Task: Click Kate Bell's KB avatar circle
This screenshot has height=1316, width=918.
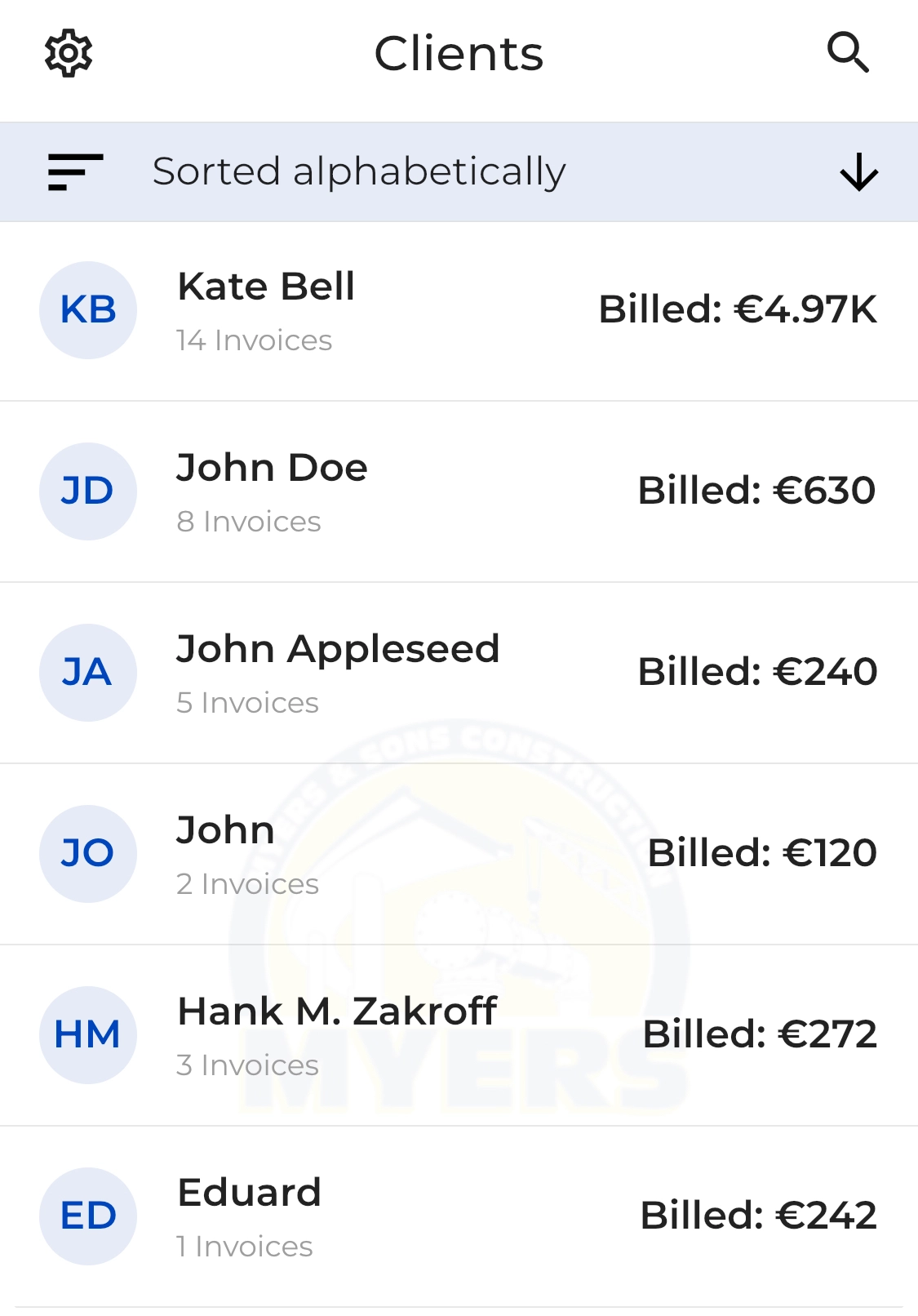Action: (87, 309)
